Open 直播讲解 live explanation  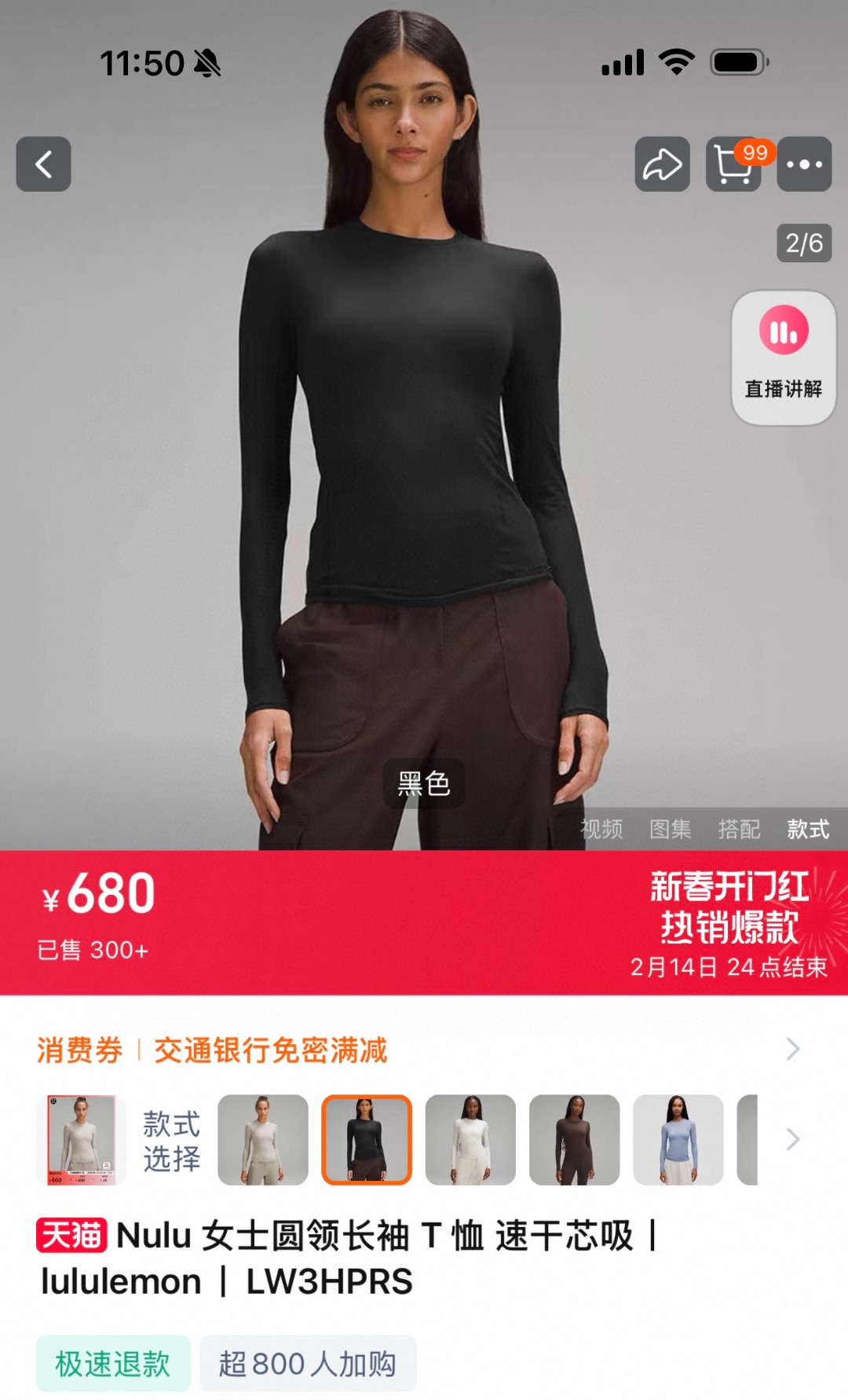(x=783, y=357)
